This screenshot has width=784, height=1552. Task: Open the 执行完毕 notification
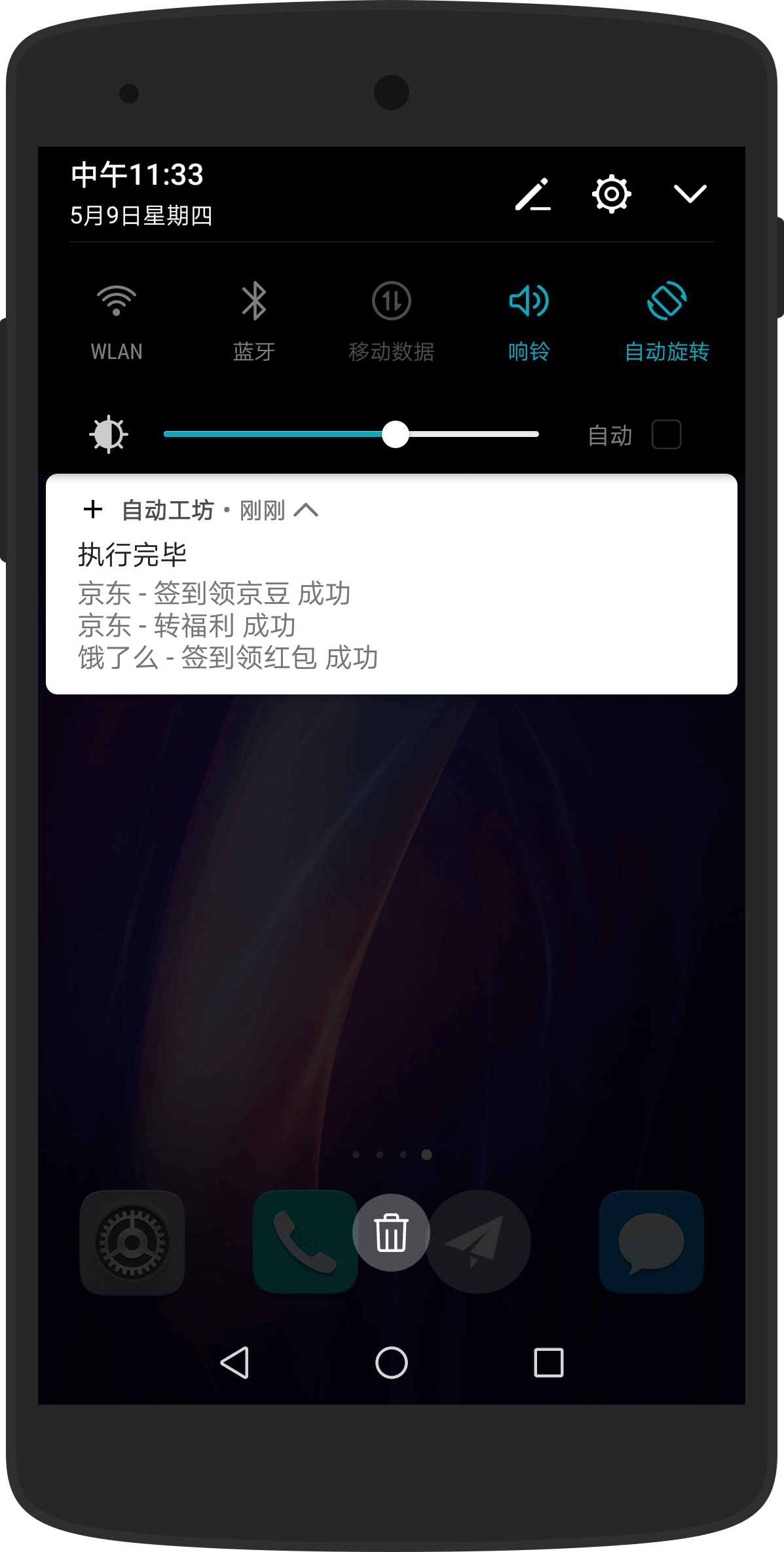coord(390,603)
